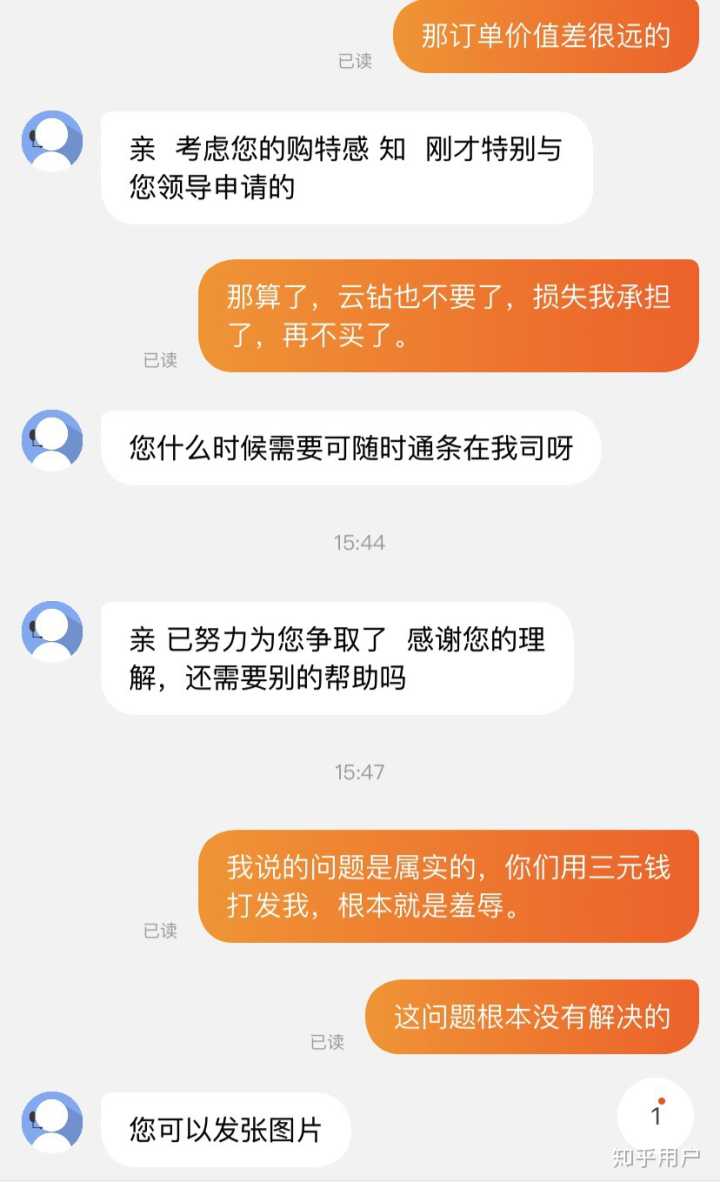Tap the floating unread message badge showing 1

[x=656, y=1115]
